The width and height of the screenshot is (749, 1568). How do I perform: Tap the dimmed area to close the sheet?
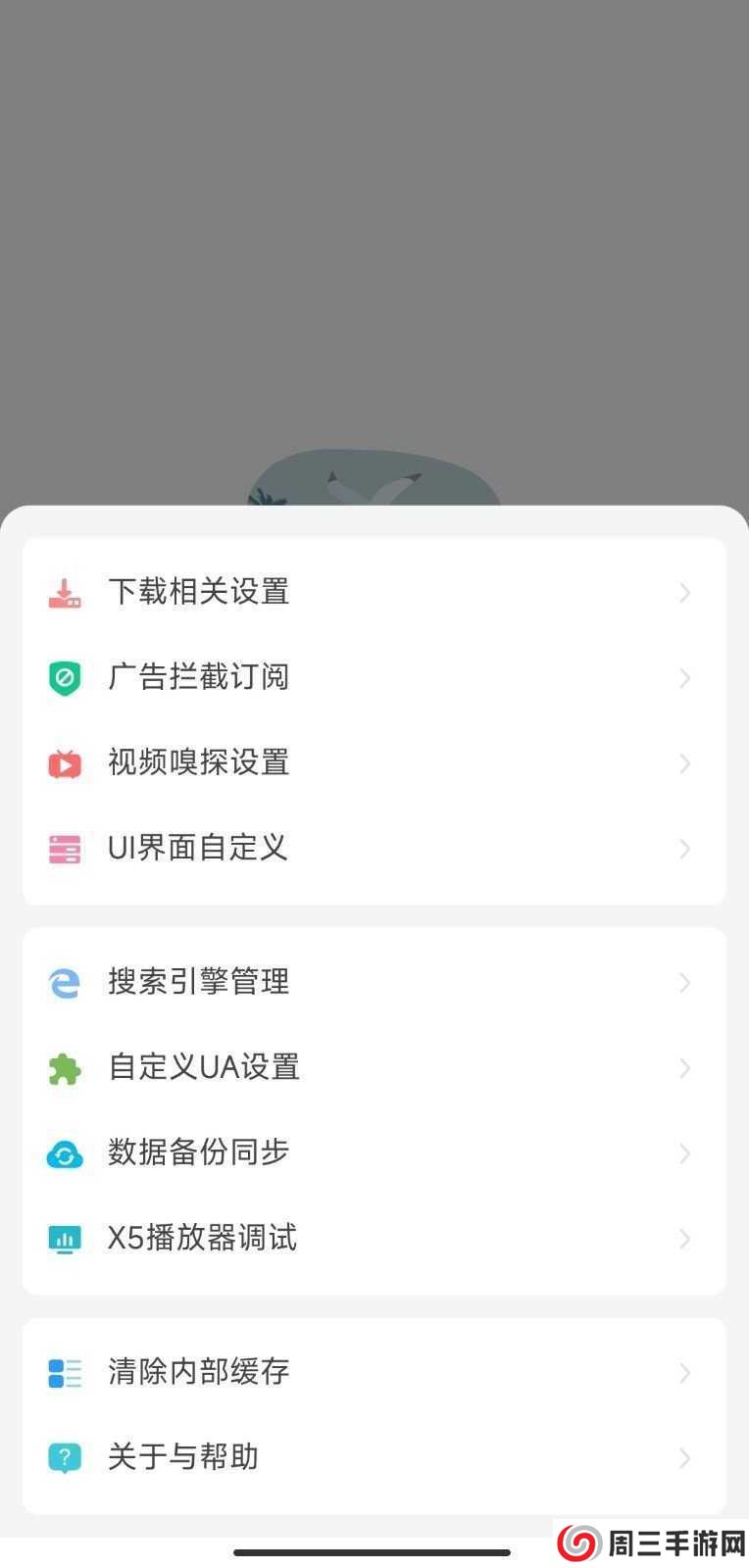click(373, 245)
